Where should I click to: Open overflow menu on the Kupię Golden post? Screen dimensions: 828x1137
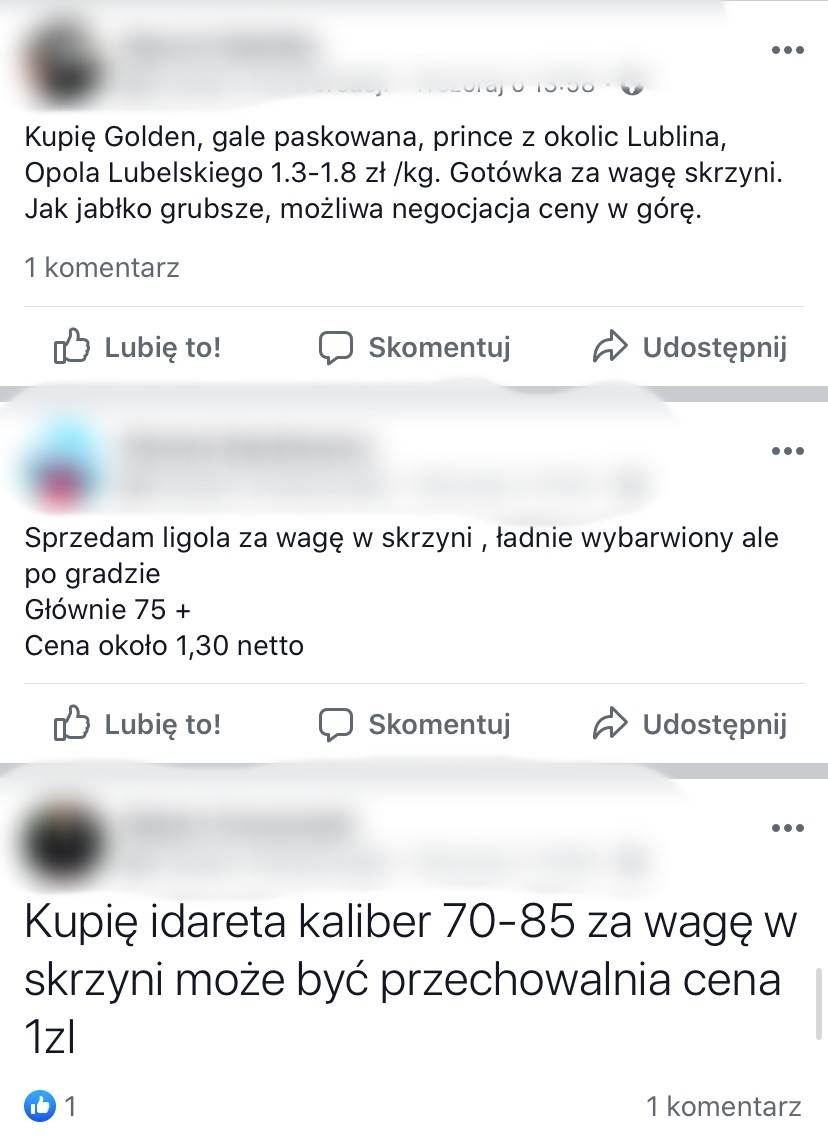(x=787, y=51)
